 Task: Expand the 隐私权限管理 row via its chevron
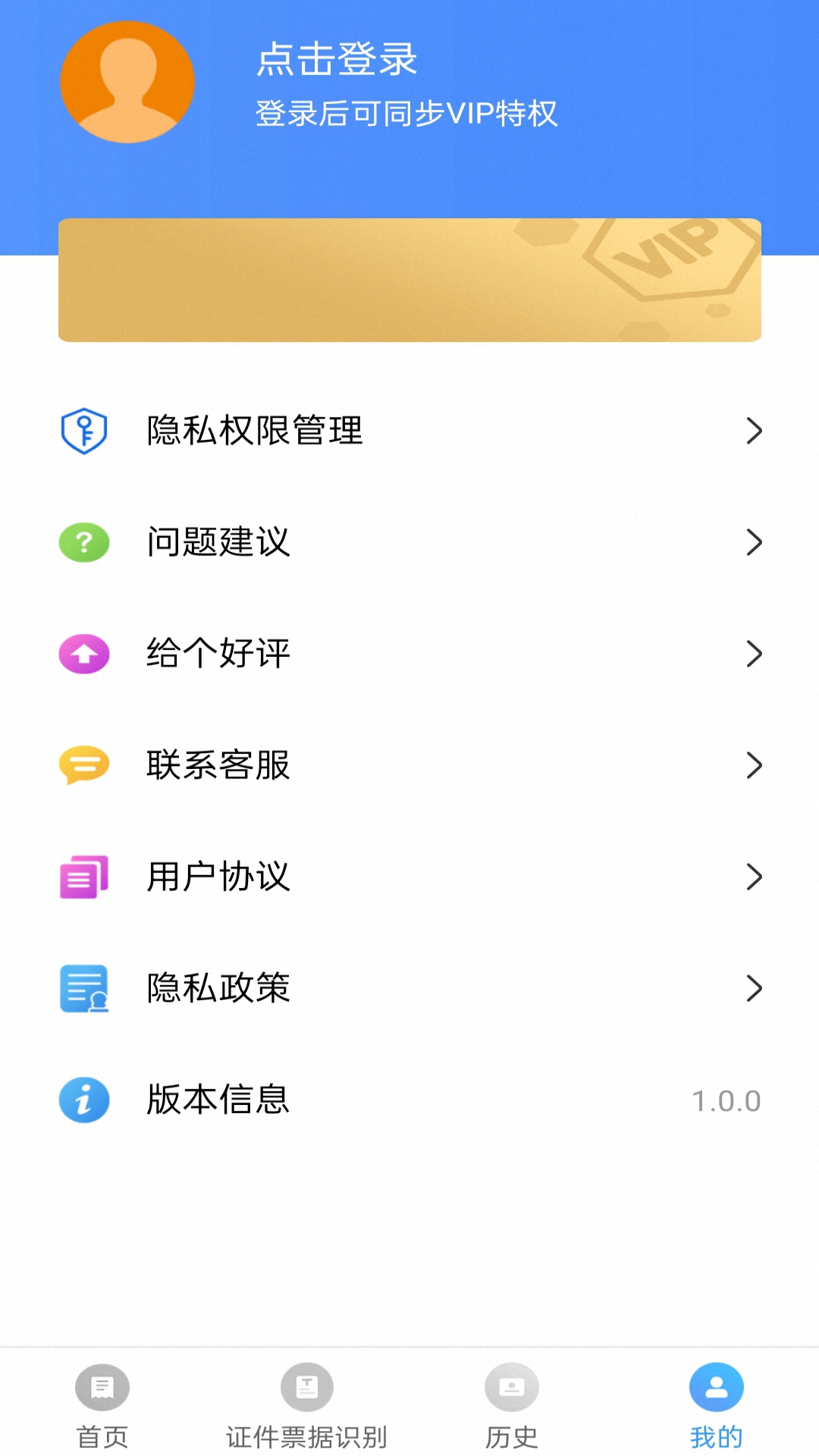(755, 431)
